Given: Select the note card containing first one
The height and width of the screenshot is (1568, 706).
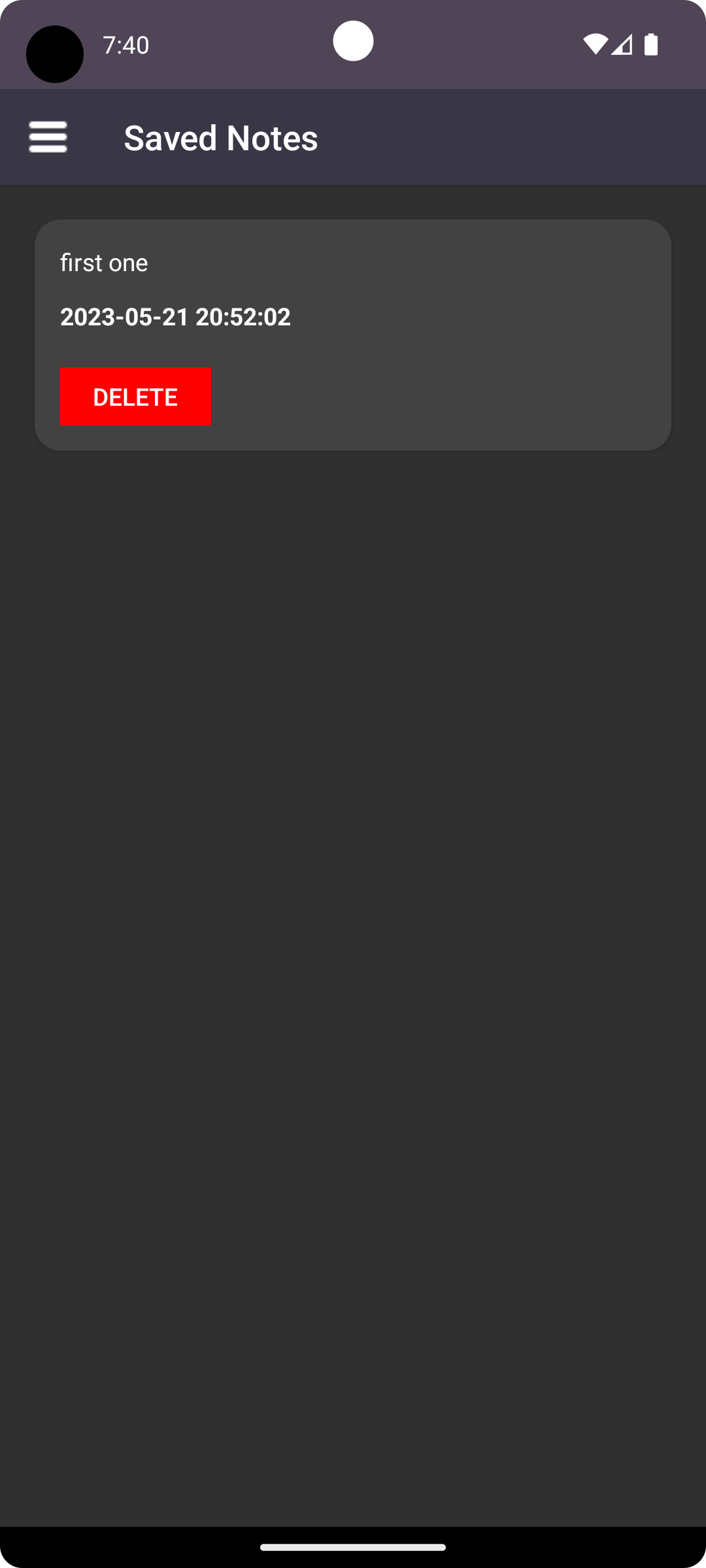Looking at the screenshot, I should click(x=353, y=335).
